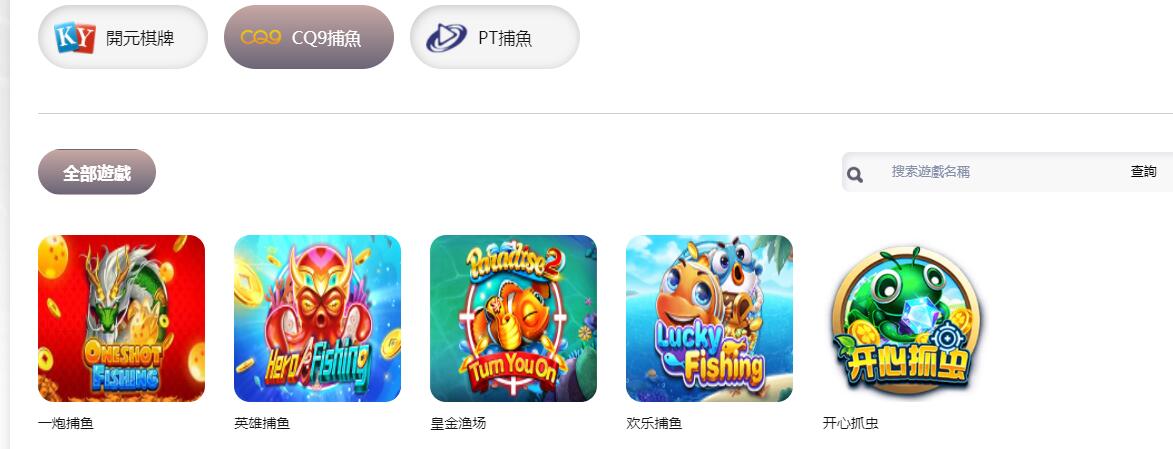Switch to the 開元棋牌 provider tab

tap(122, 38)
